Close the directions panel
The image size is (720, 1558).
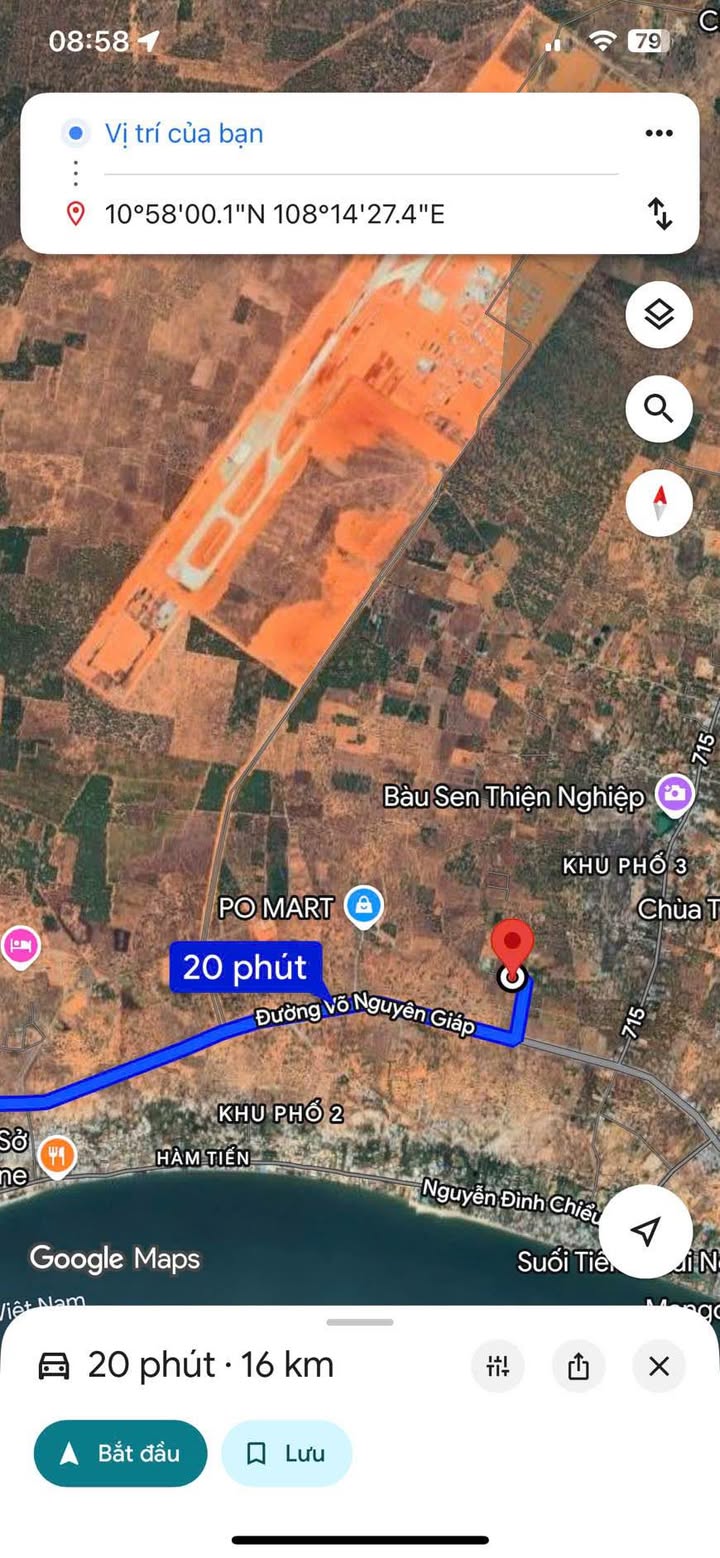tap(659, 1366)
